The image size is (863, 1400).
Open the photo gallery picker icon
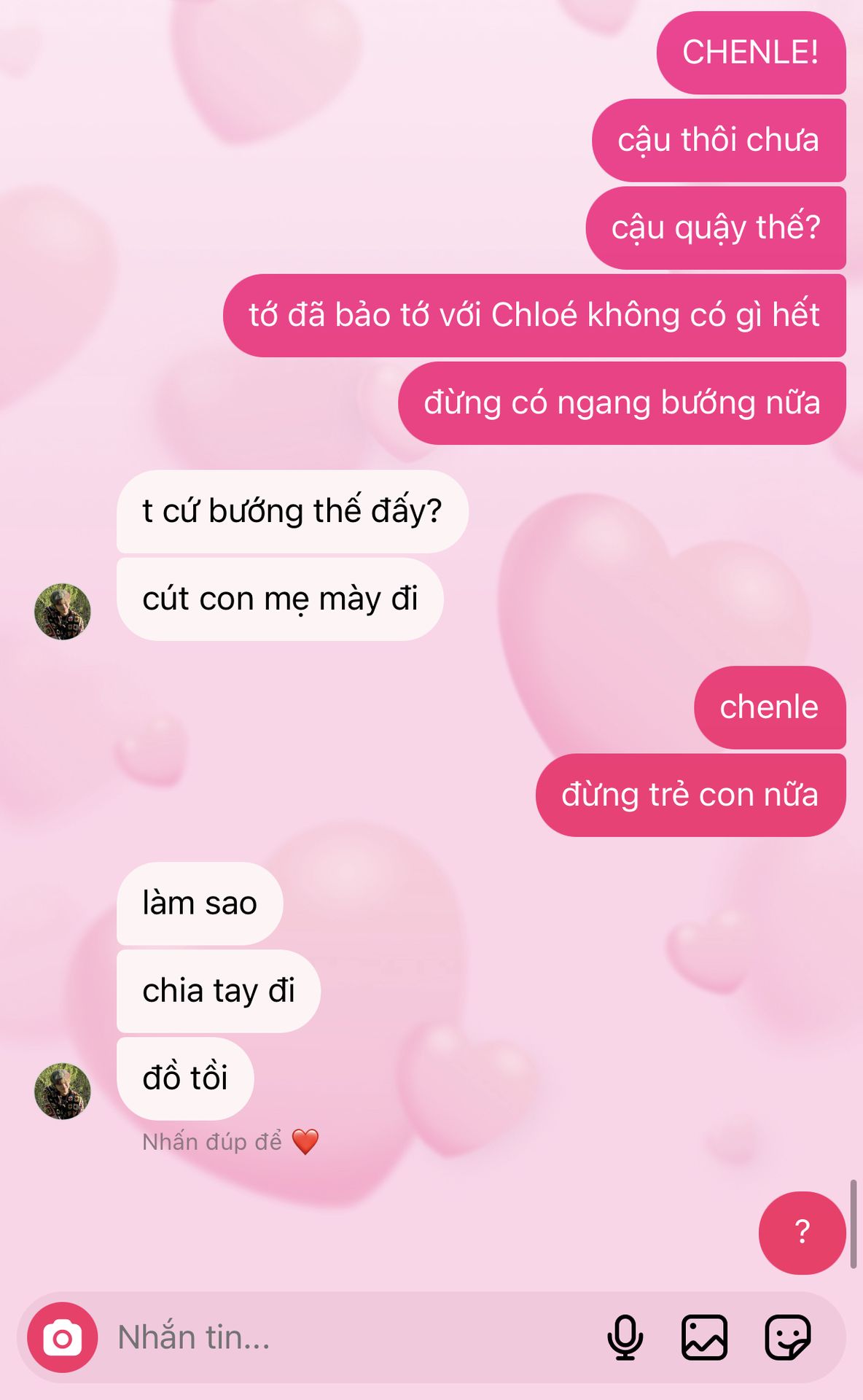coord(704,1337)
